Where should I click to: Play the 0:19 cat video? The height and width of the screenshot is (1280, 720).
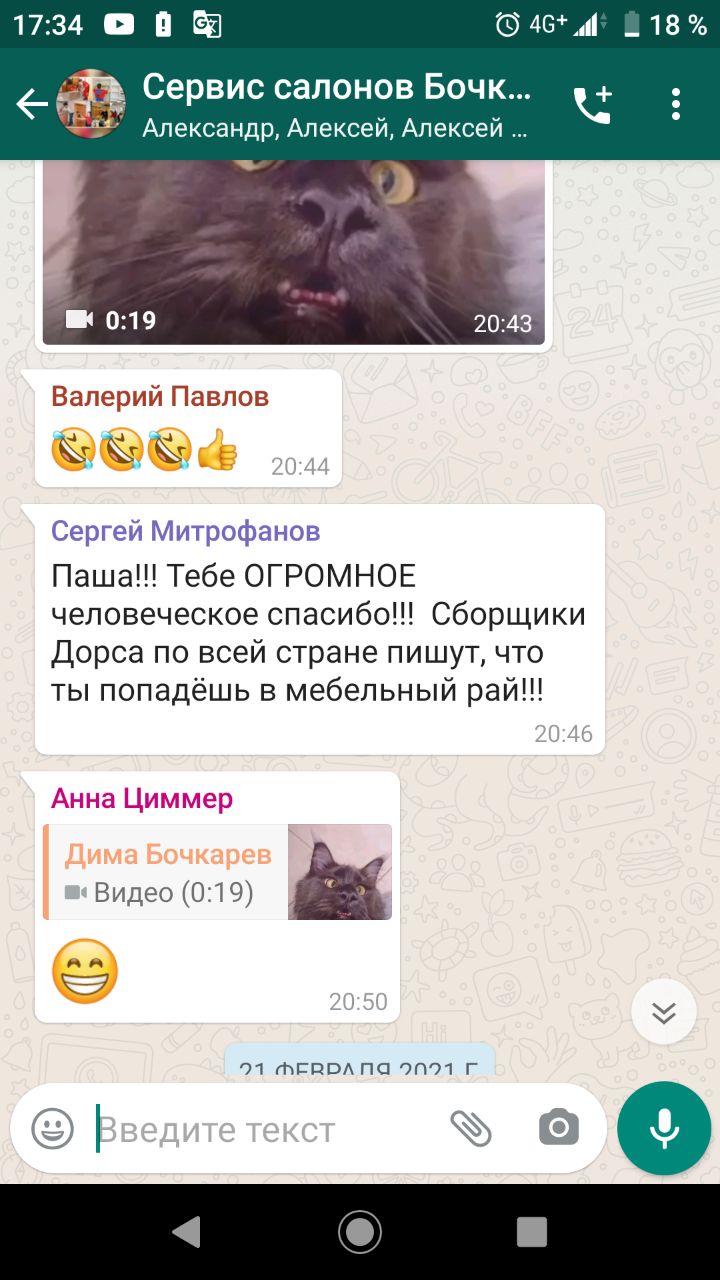(294, 250)
